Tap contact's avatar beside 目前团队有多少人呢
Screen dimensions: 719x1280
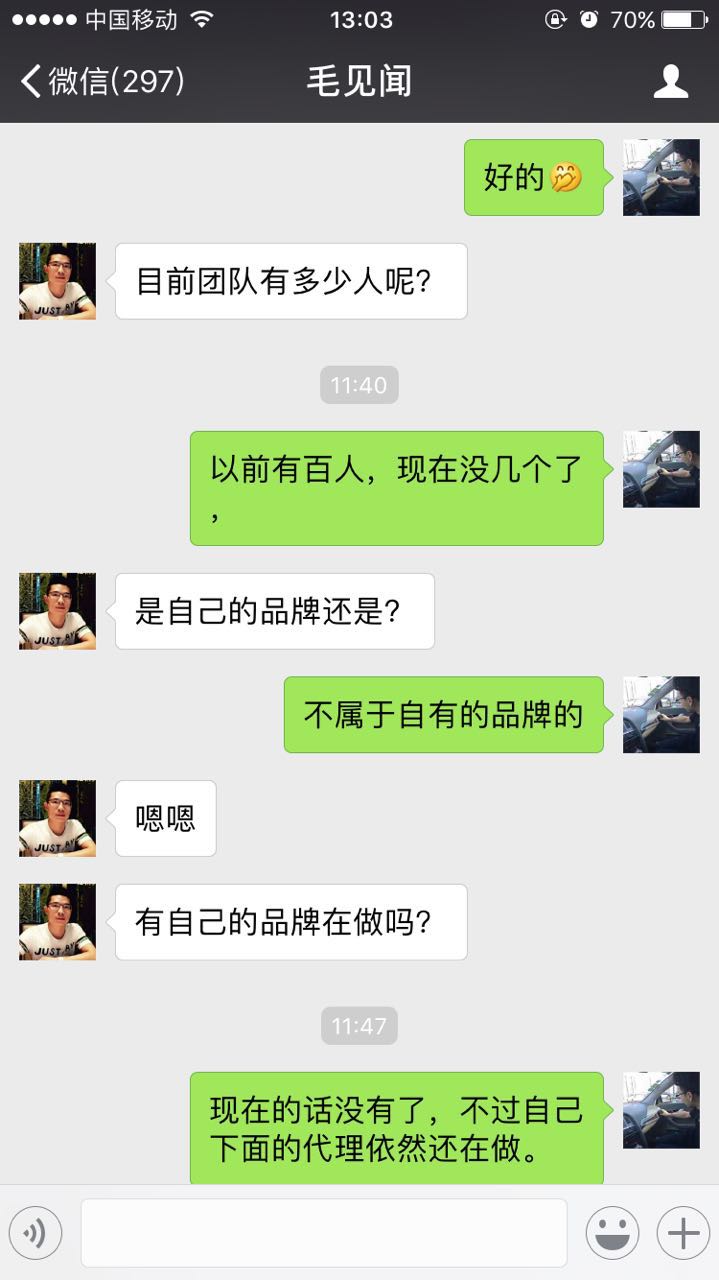(57, 281)
